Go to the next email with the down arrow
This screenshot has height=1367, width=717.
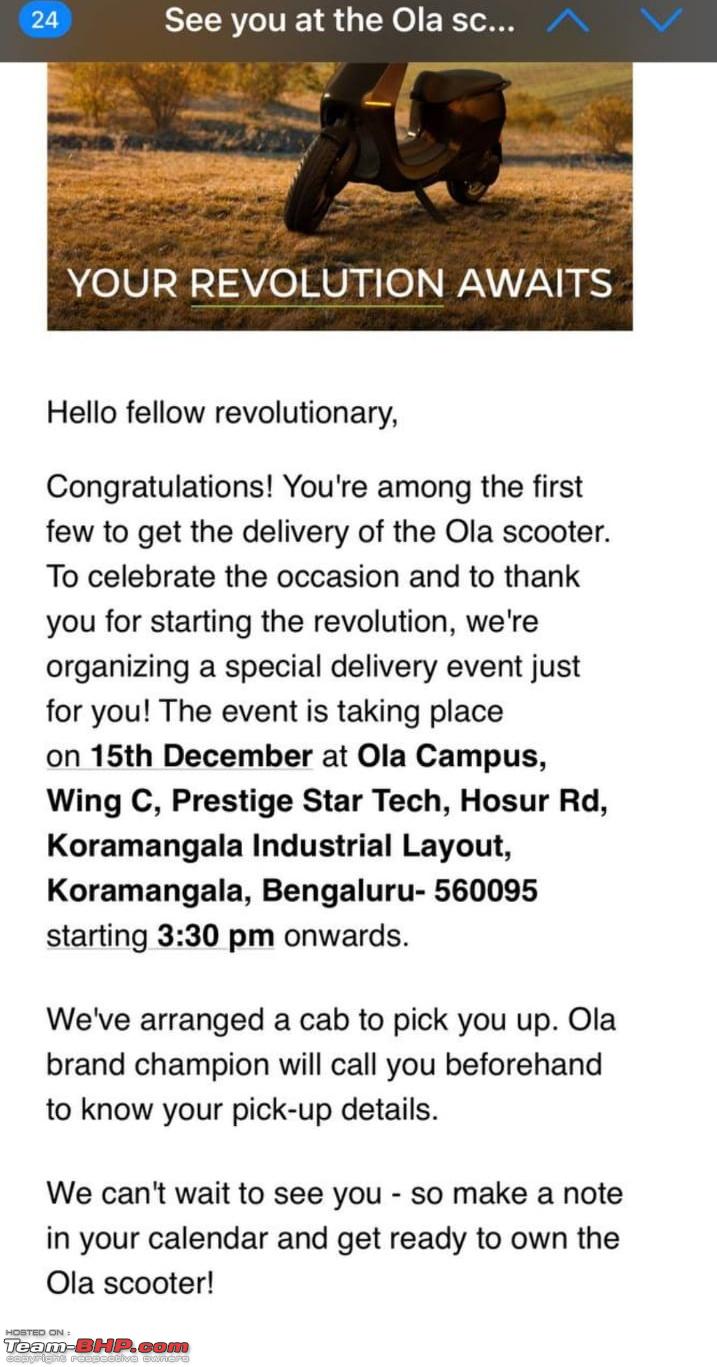[660, 21]
